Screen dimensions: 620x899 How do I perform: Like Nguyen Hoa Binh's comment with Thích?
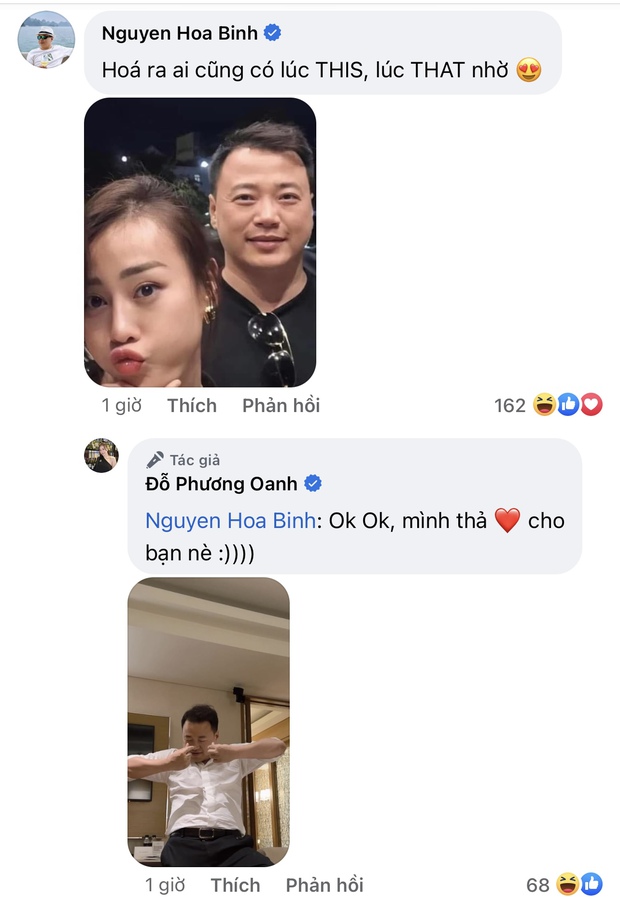(x=191, y=405)
